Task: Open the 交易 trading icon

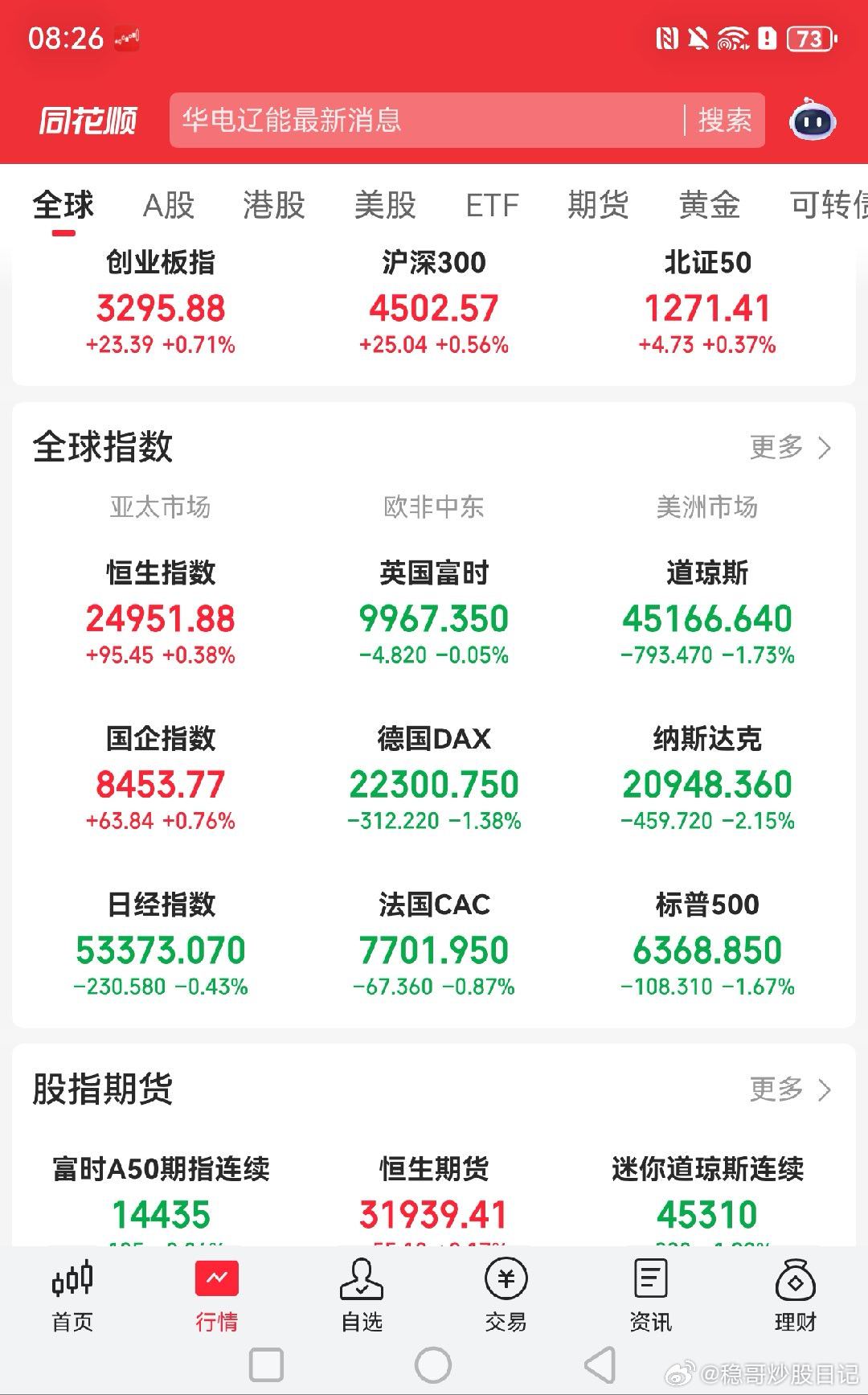Action: tap(506, 1294)
